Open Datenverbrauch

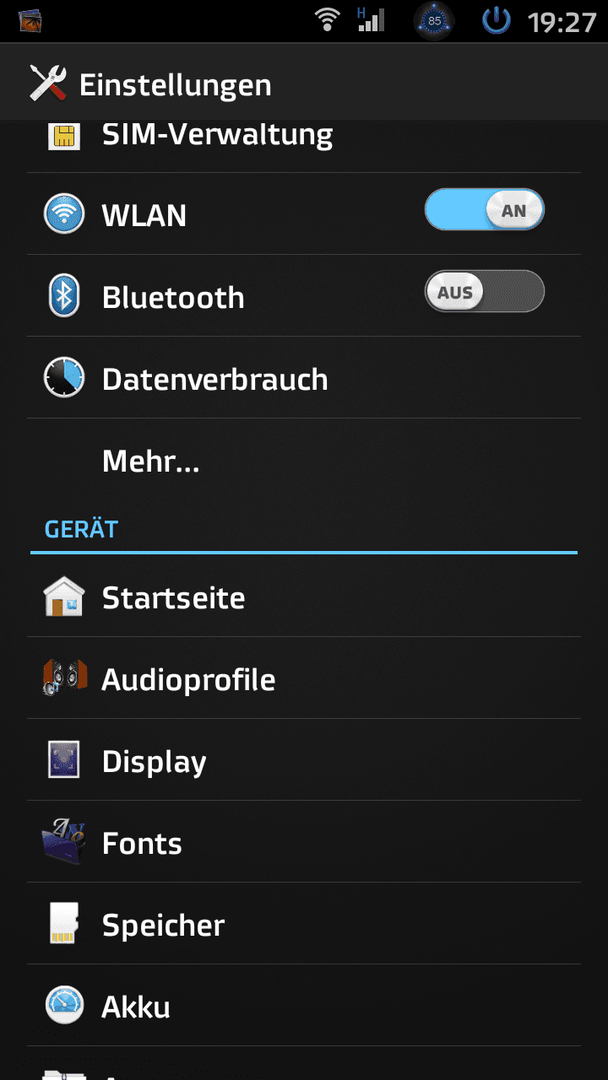(304, 377)
